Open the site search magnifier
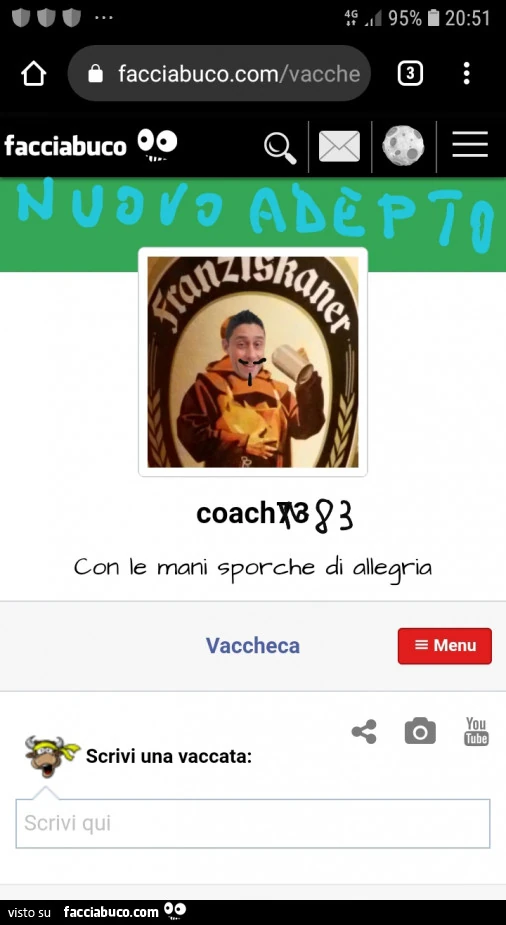 coord(280,147)
